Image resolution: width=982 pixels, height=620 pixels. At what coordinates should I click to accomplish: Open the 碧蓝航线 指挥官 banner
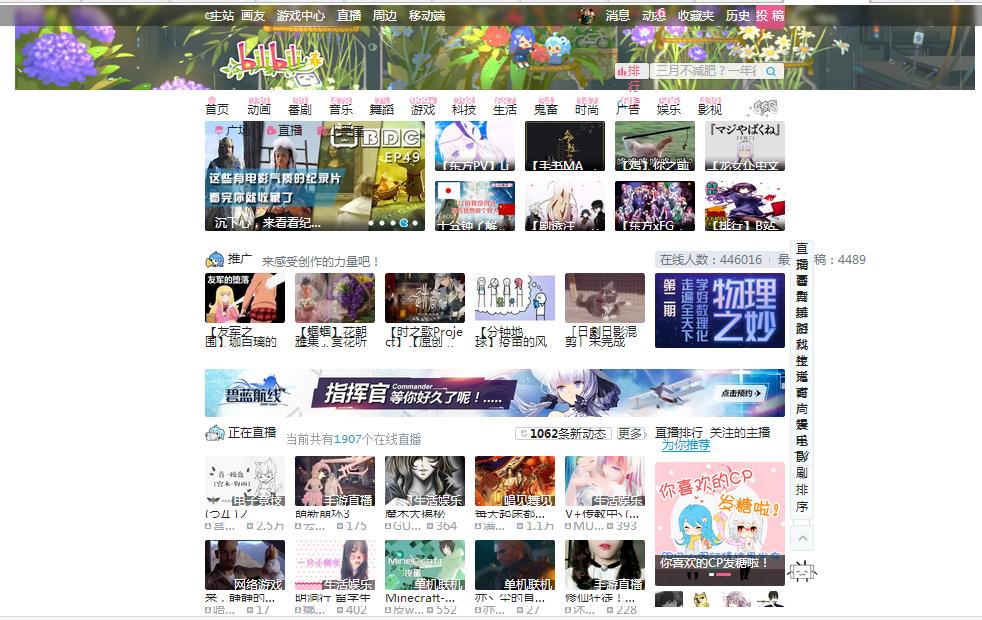(494, 393)
